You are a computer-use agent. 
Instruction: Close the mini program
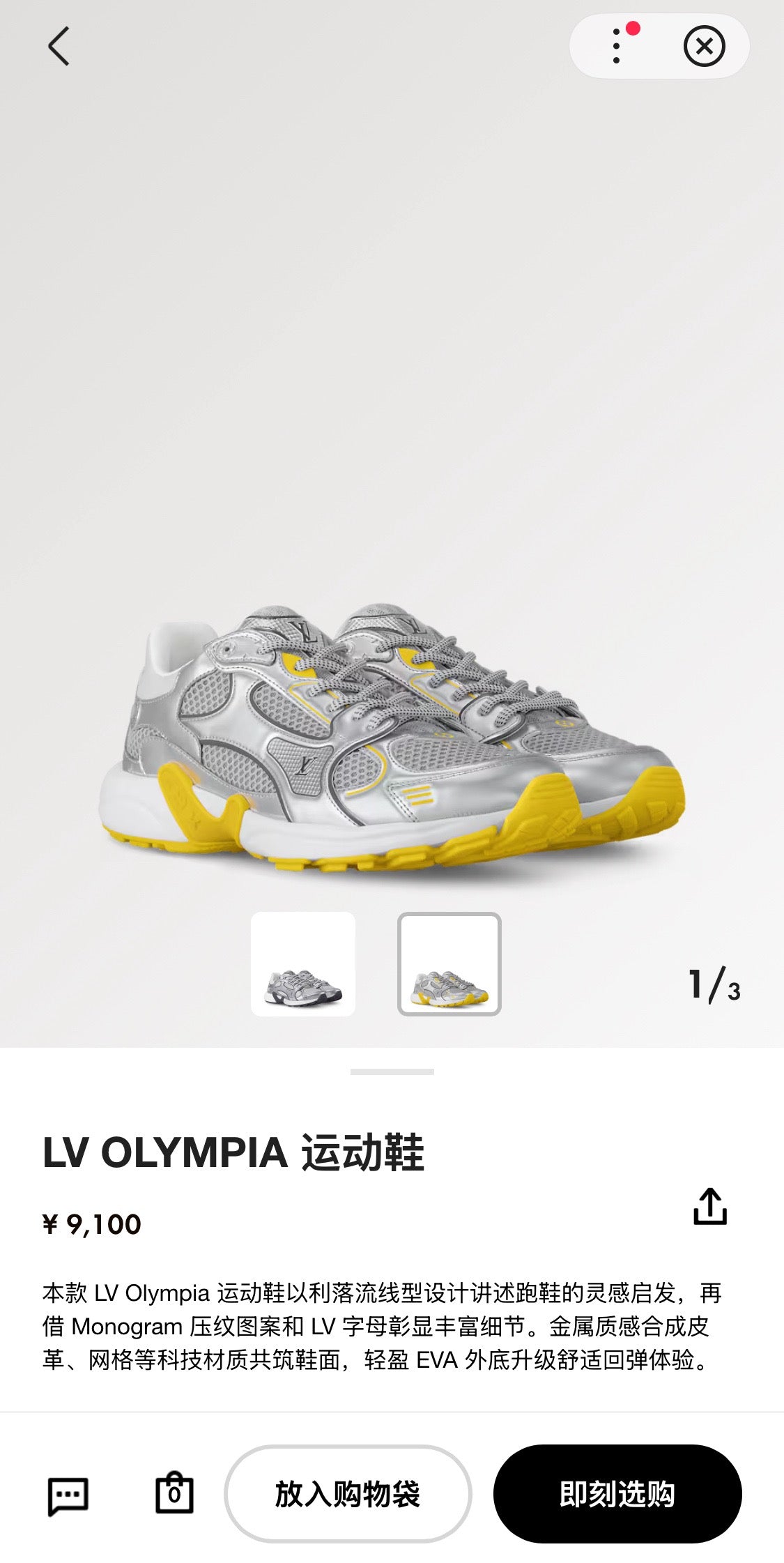click(x=704, y=47)
